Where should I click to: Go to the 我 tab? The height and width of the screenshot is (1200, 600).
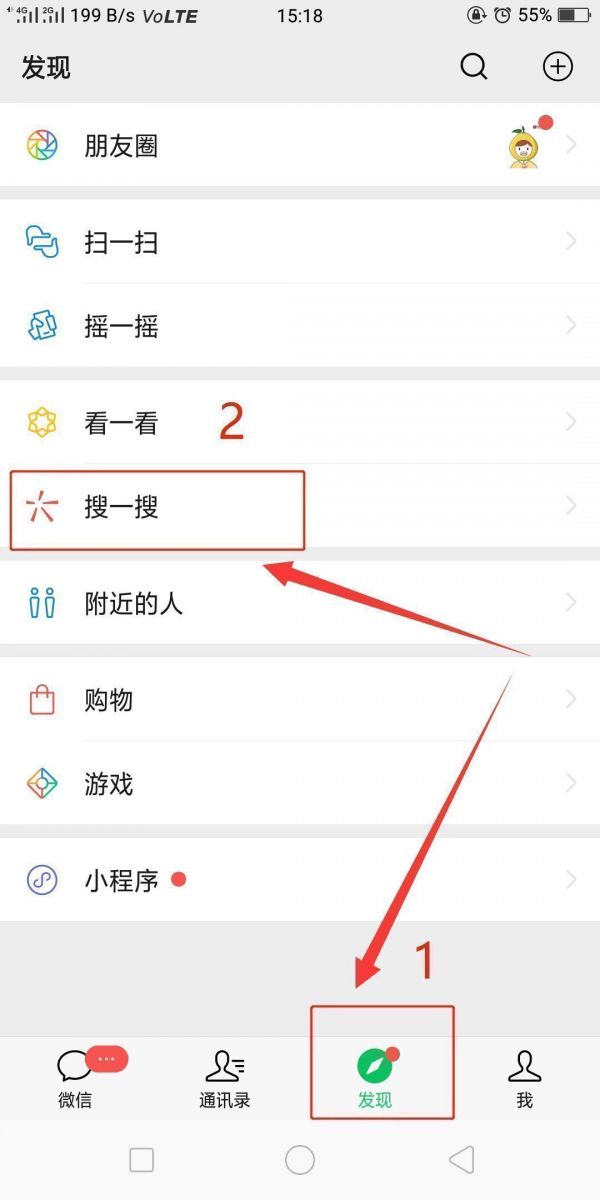(524, 1078)
